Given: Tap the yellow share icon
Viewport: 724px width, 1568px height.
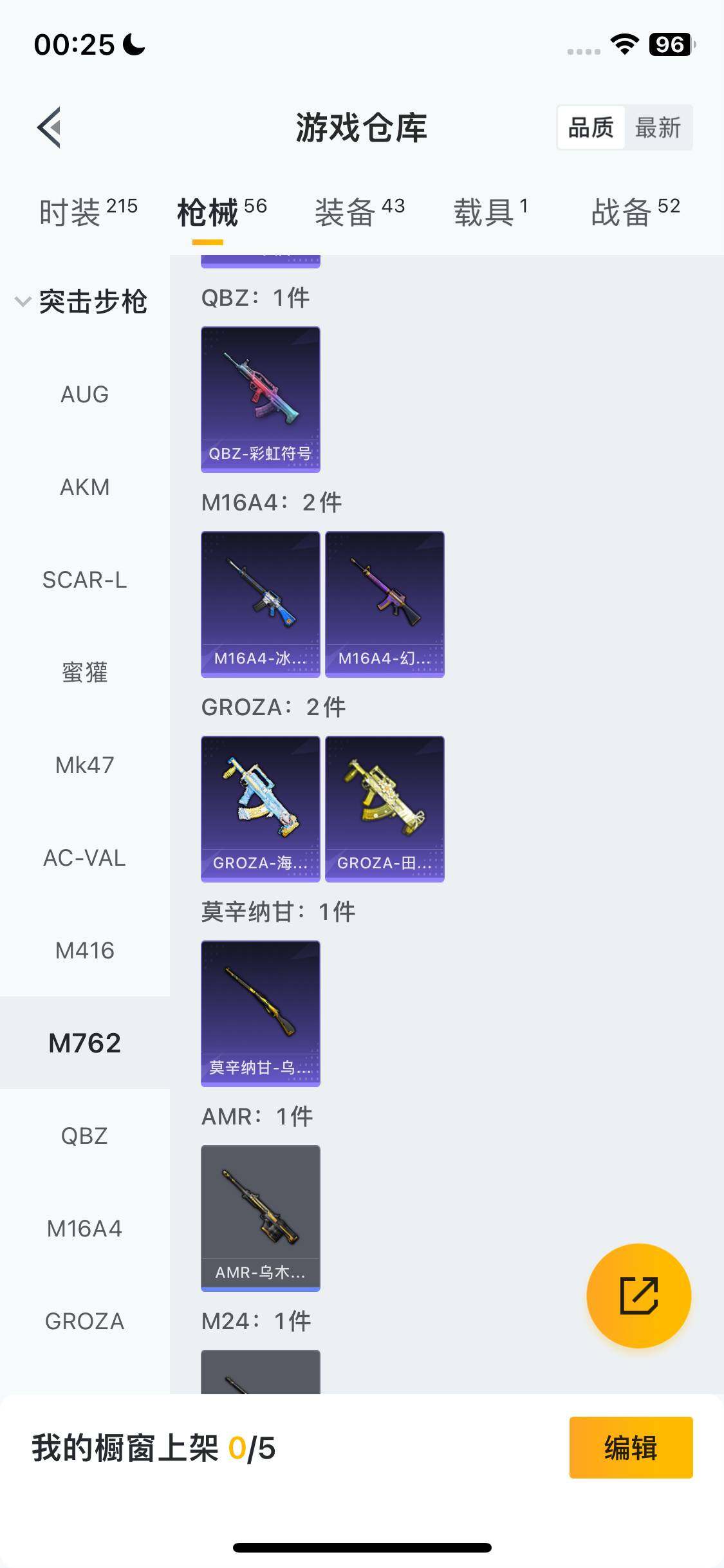Looking at the screenshot, I should pyautogui.click(x=637, y=1295).
